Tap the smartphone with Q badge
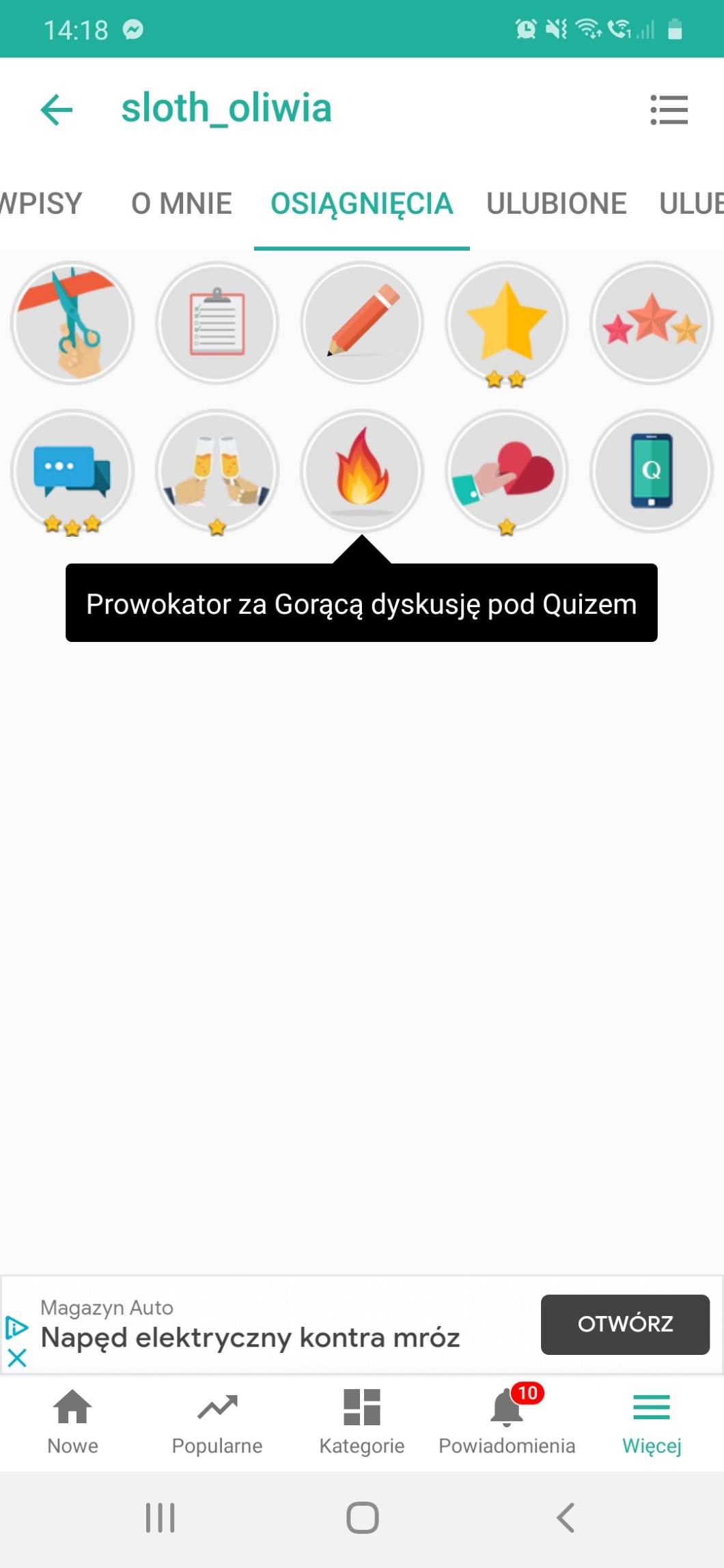724x1568 pixels. coord(651,471)
